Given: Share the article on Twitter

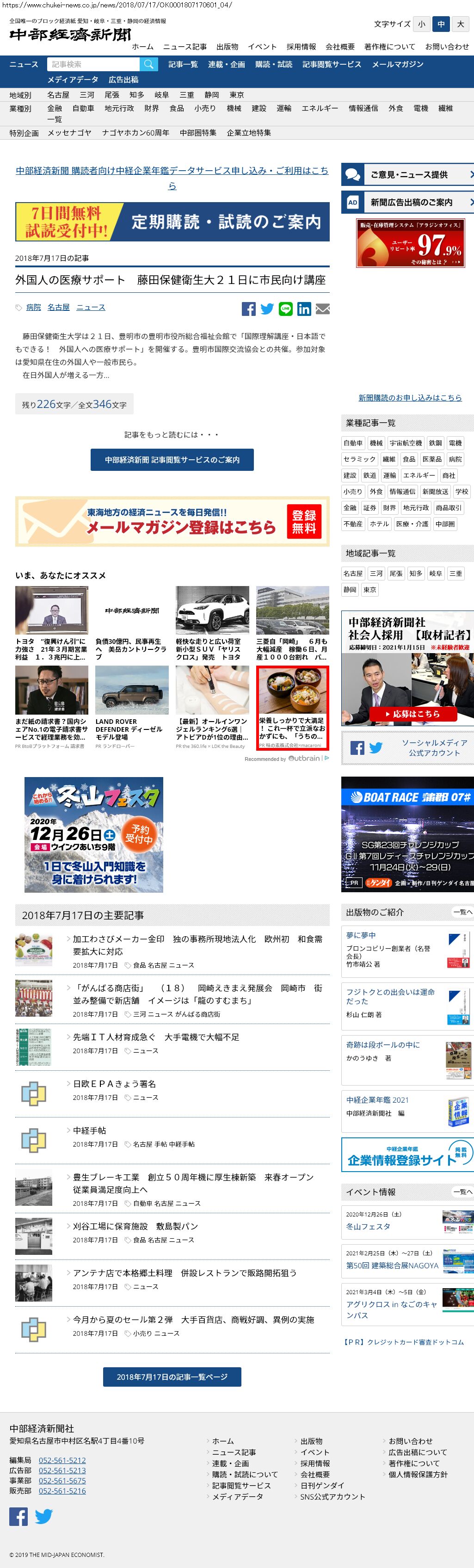Looking at the screenshot, I should (267, 309).
